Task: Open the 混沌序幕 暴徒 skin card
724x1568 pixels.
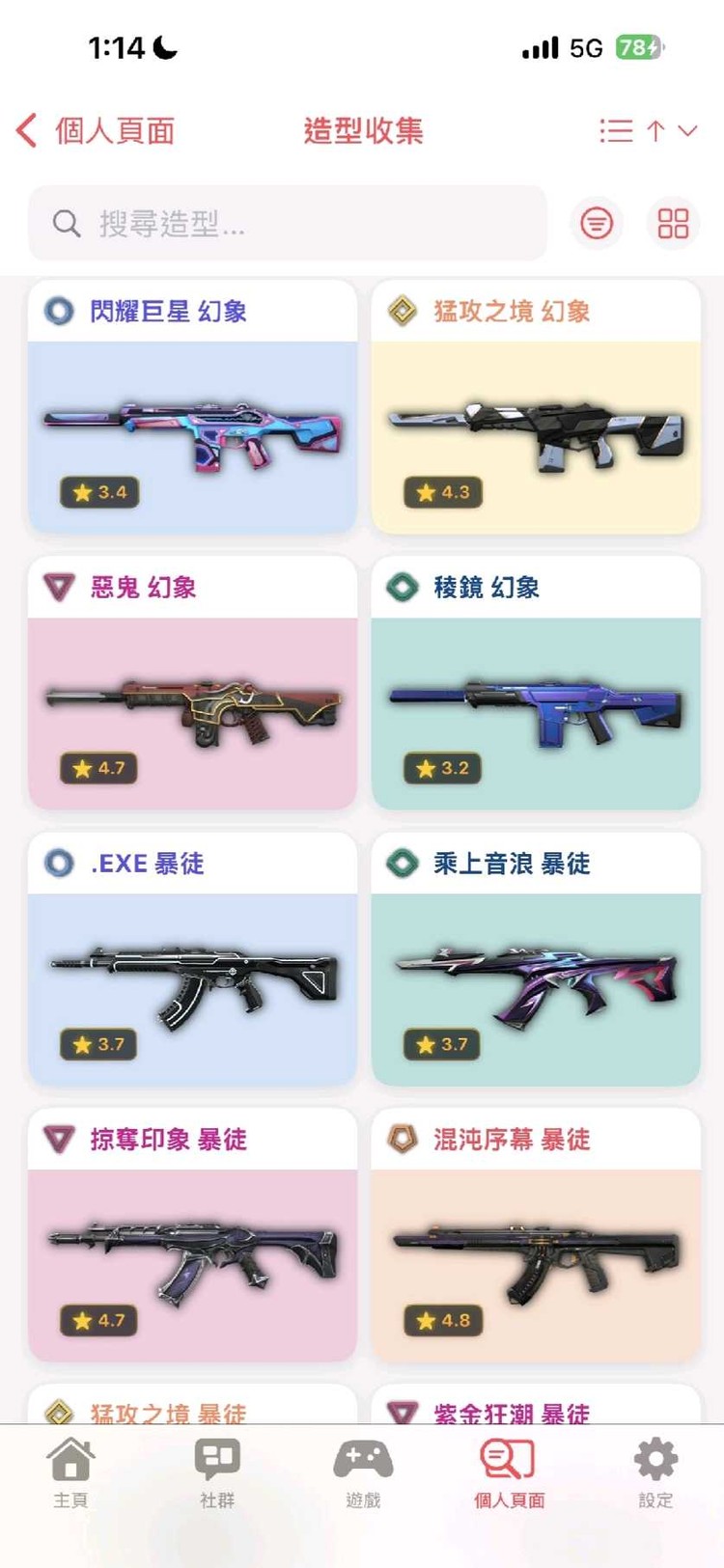Action: pyautogui.click(x=535, y=1225)
